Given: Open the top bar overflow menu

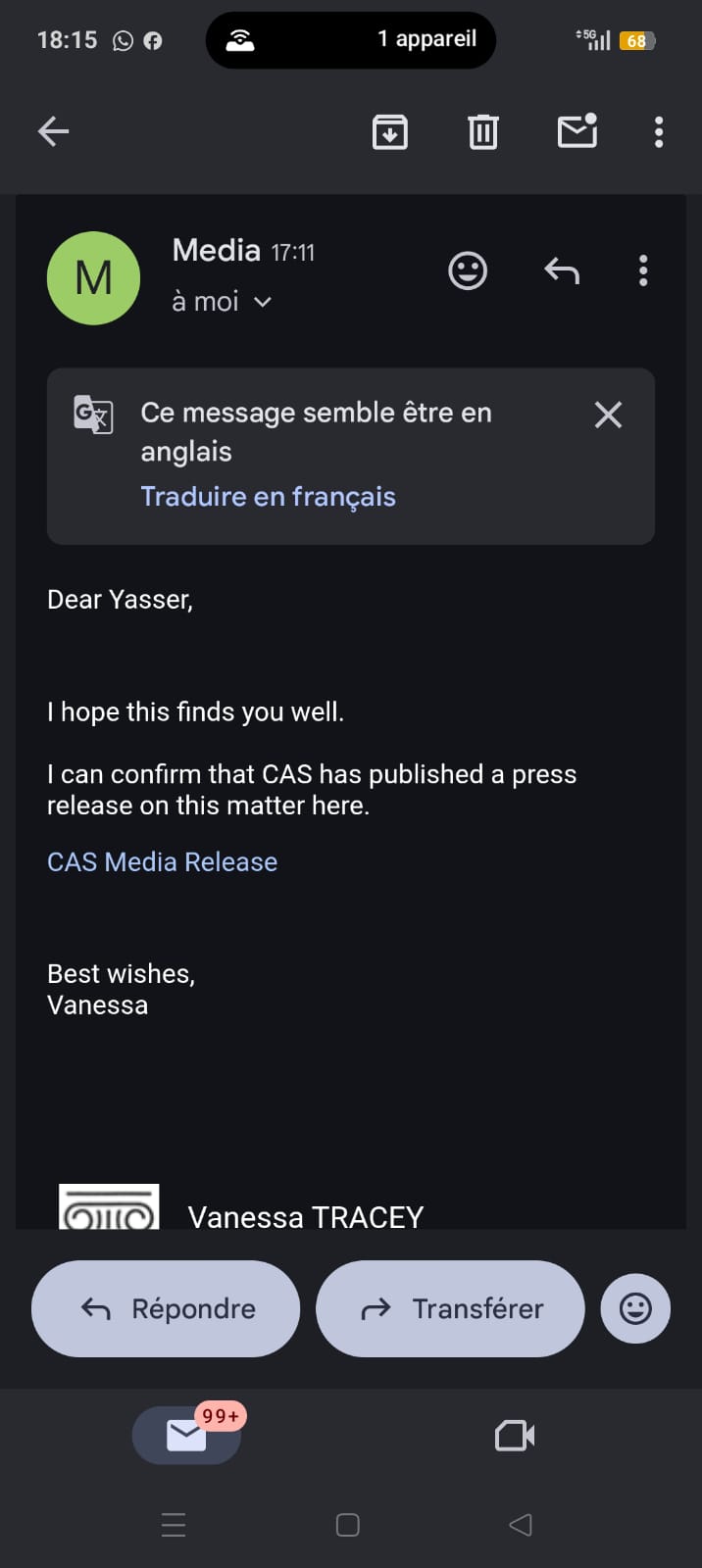Looking at the screenshot, I should pos(658,131).
